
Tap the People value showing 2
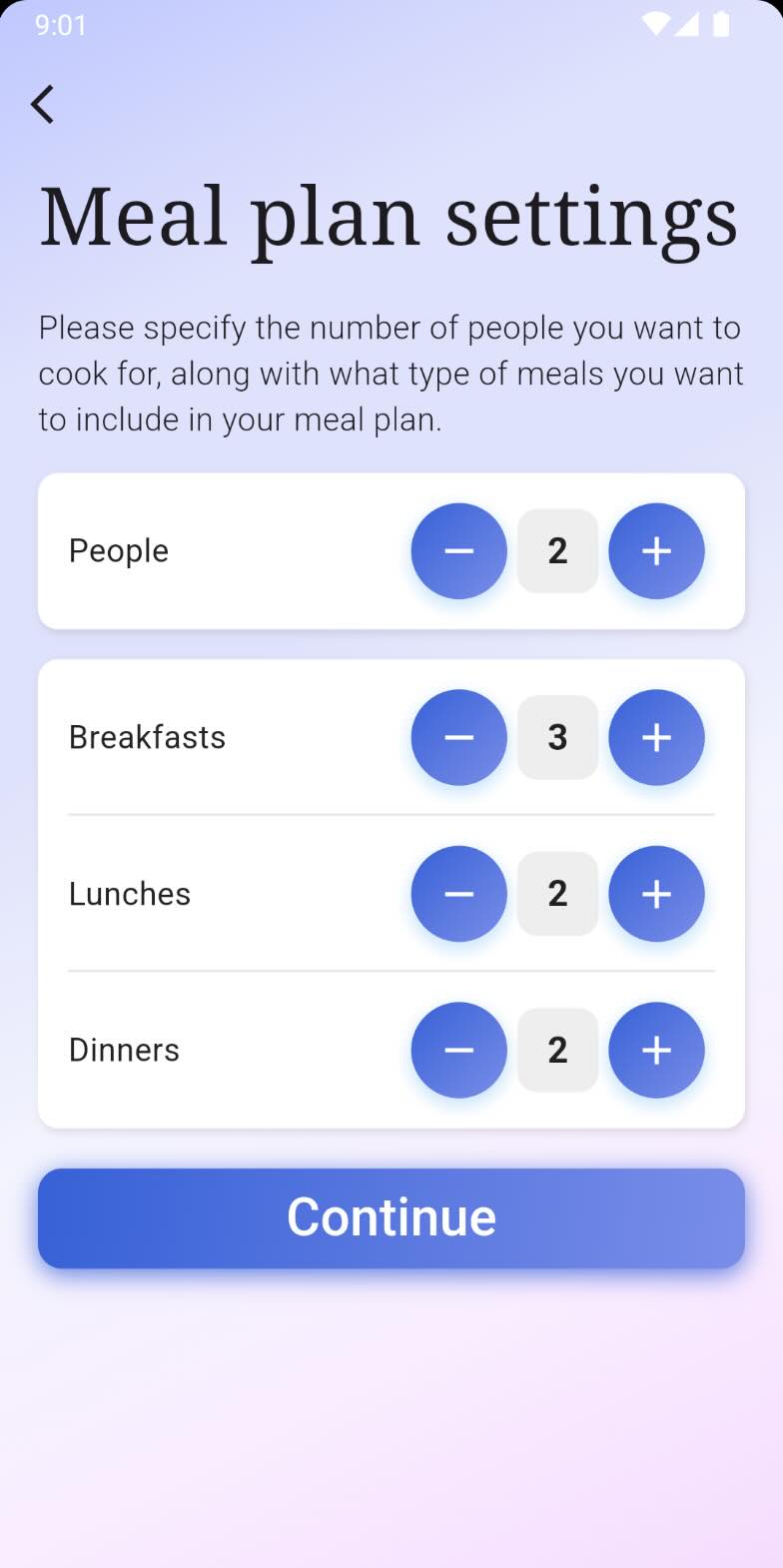click(x=557, y=550)
